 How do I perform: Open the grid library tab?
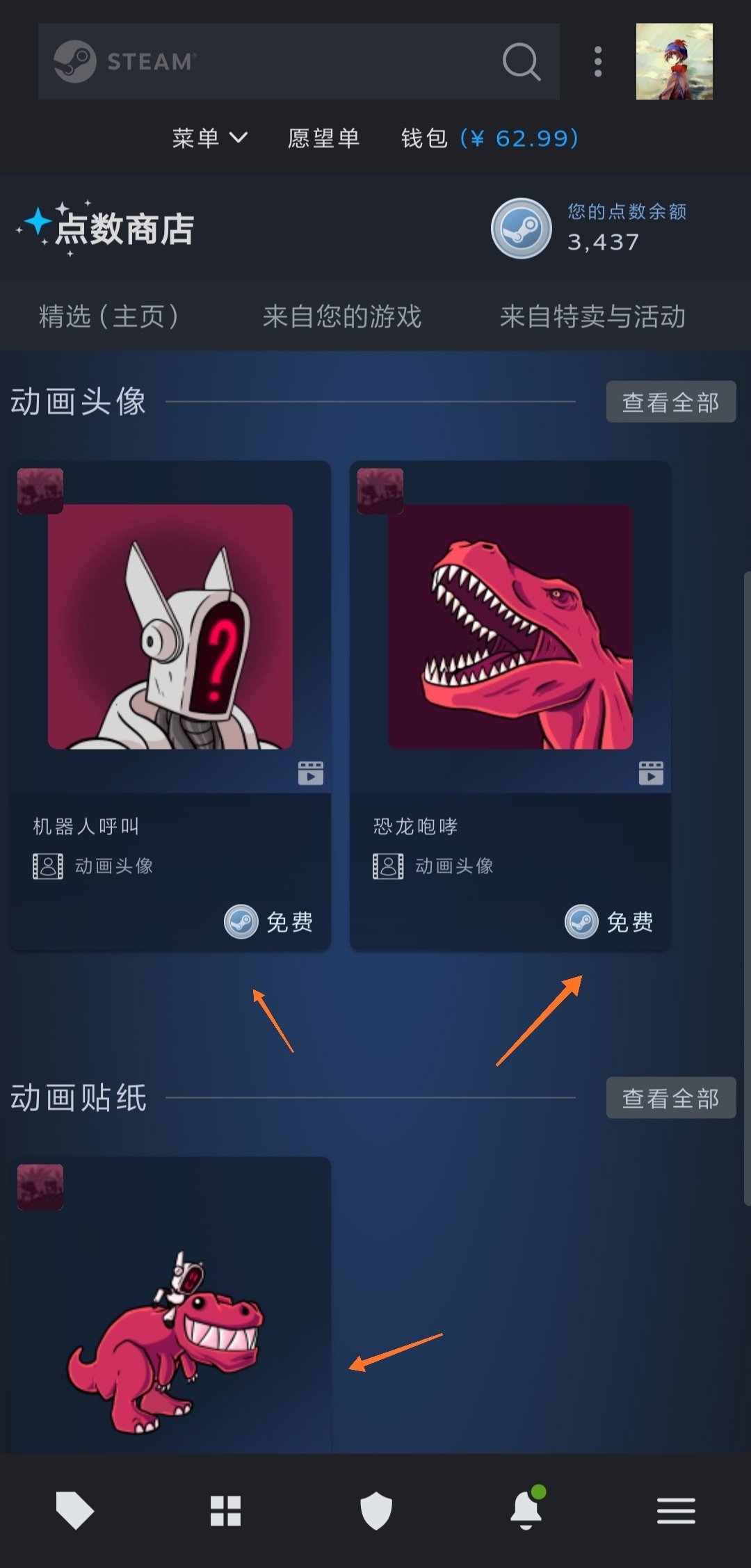point(225,1510)
